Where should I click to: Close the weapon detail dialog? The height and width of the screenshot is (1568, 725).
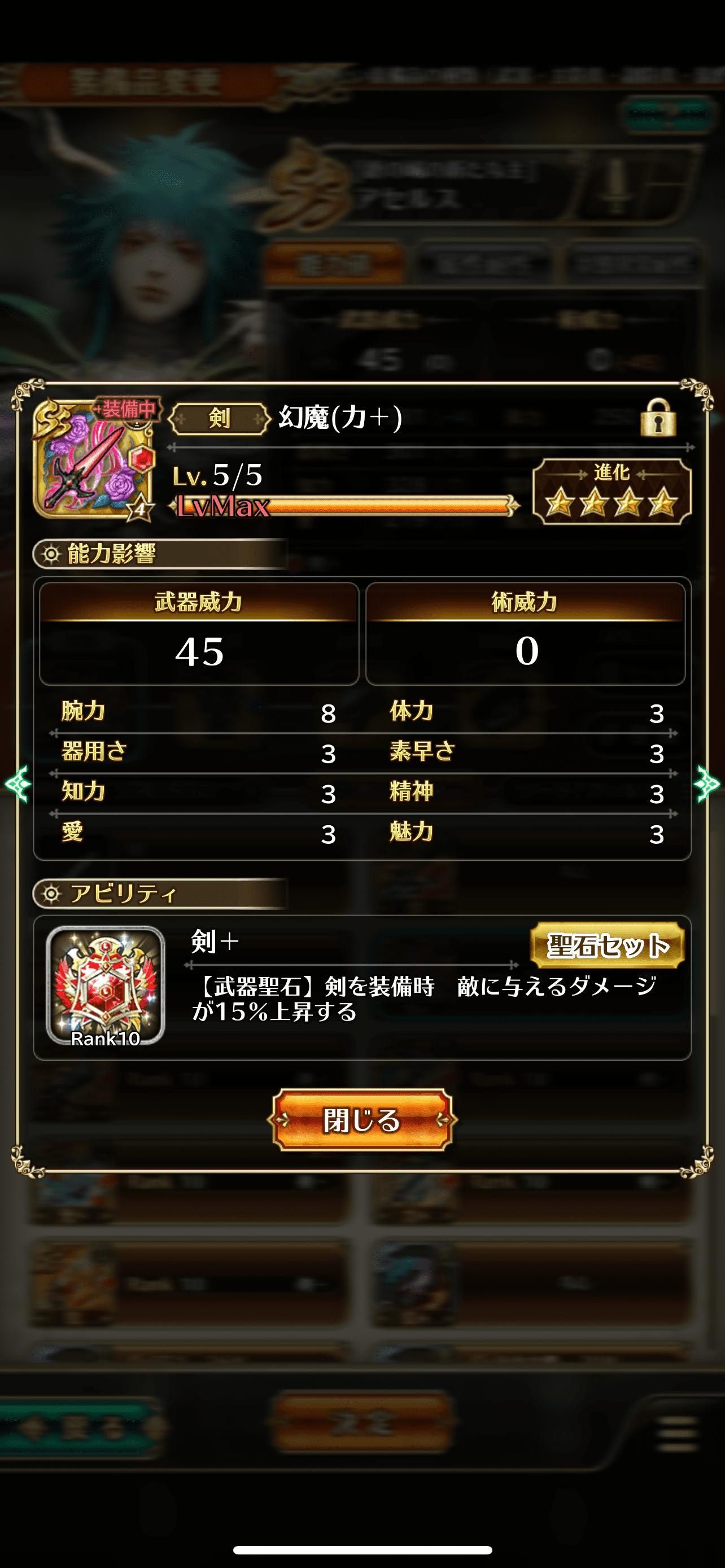pos(361,1120)
